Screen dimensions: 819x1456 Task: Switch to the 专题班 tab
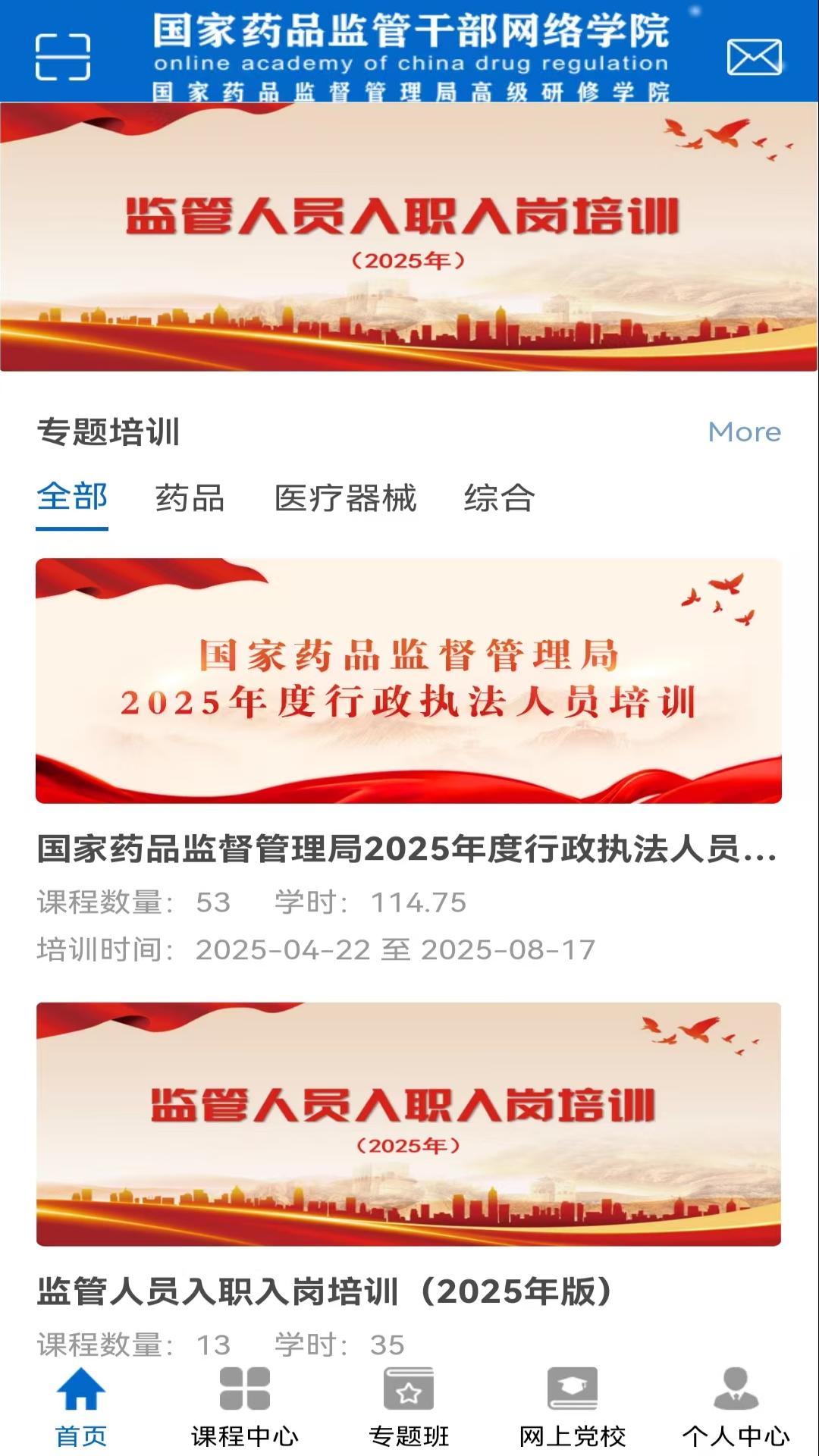pyautogui.click(x=409, y=1407)
